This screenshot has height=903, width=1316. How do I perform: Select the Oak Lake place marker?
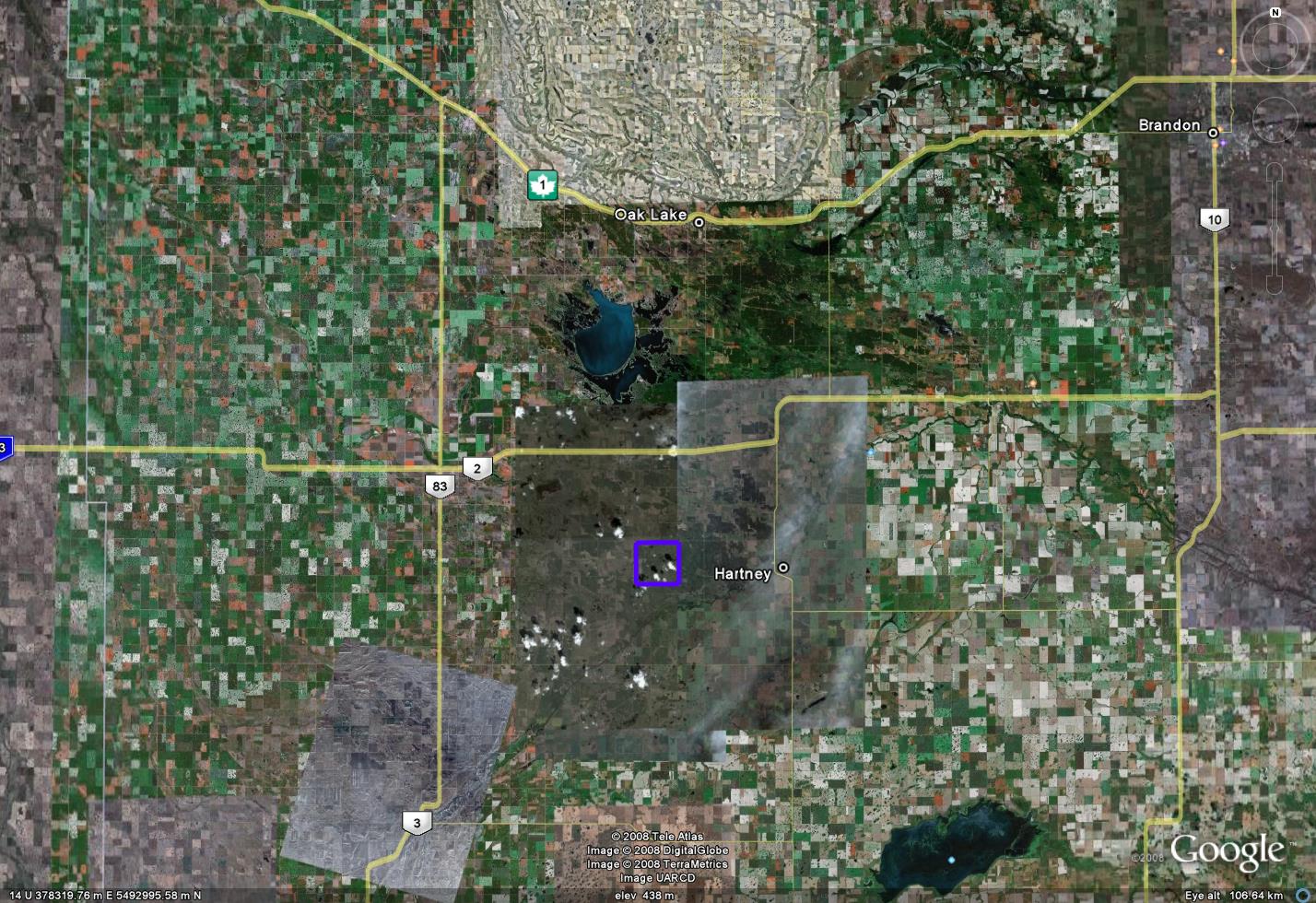point(699,222)
